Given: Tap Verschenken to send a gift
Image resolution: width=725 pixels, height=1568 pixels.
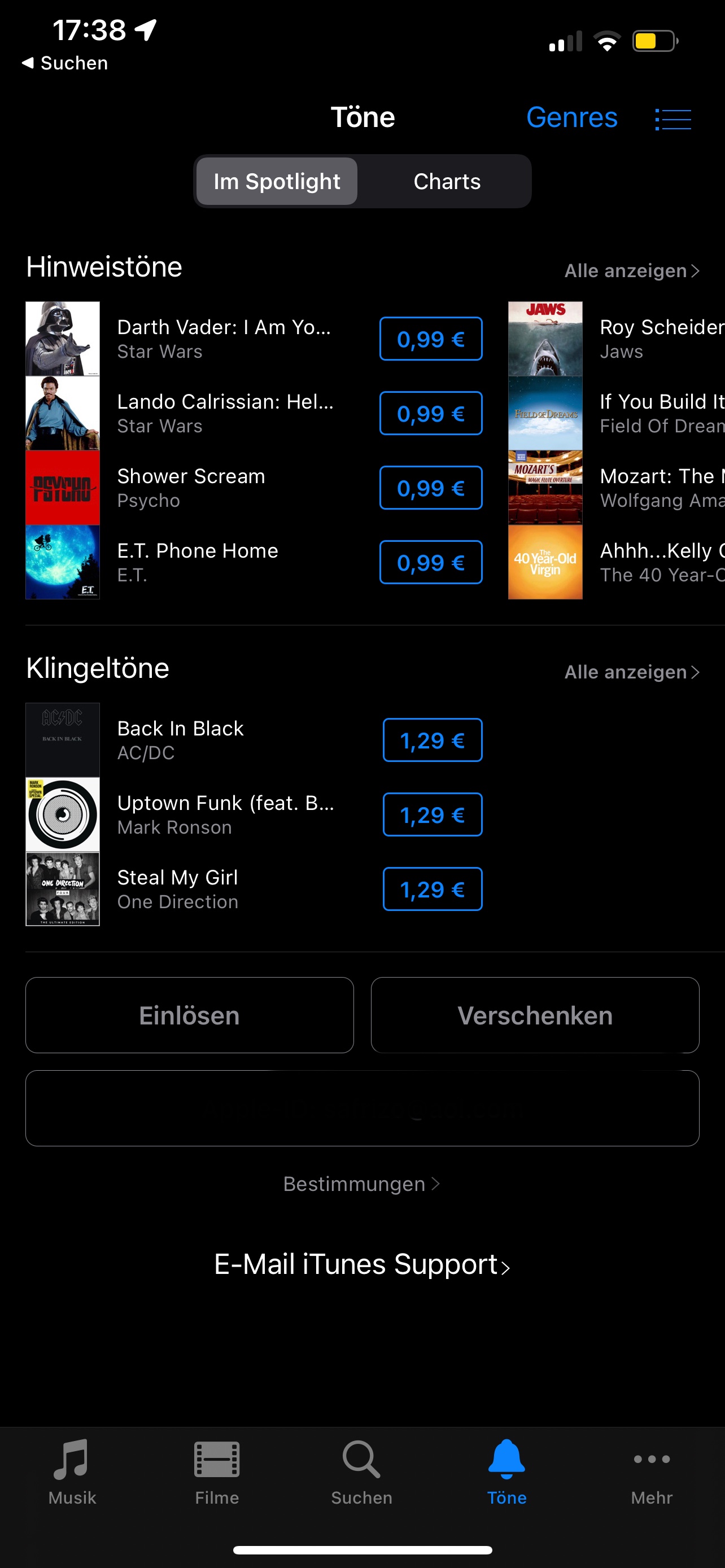Looking at the screenshot, I should (535, 1015).
